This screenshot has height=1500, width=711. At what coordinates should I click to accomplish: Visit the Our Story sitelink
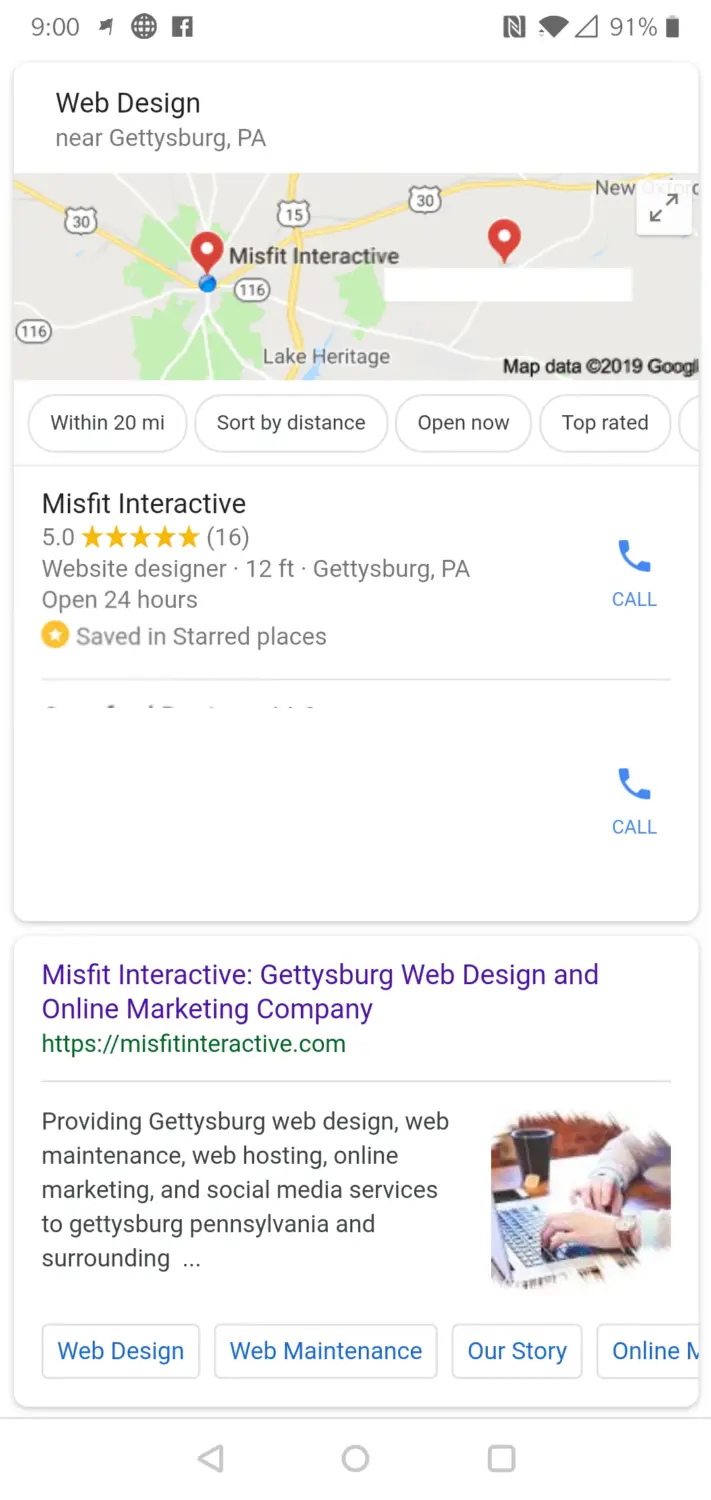click(x=517, y=1351)
